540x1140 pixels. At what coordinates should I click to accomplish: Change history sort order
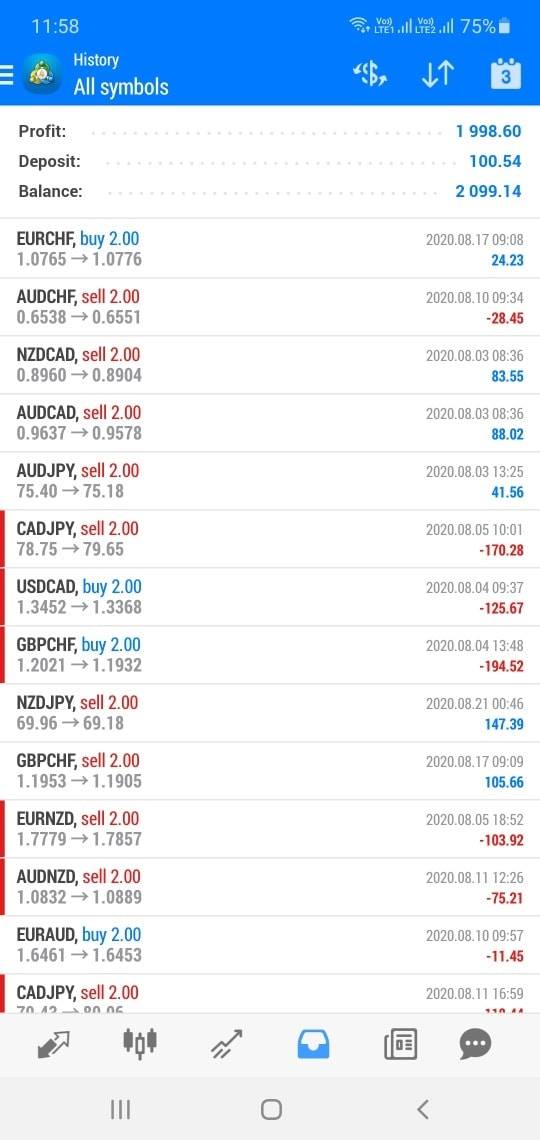point(438,74)
